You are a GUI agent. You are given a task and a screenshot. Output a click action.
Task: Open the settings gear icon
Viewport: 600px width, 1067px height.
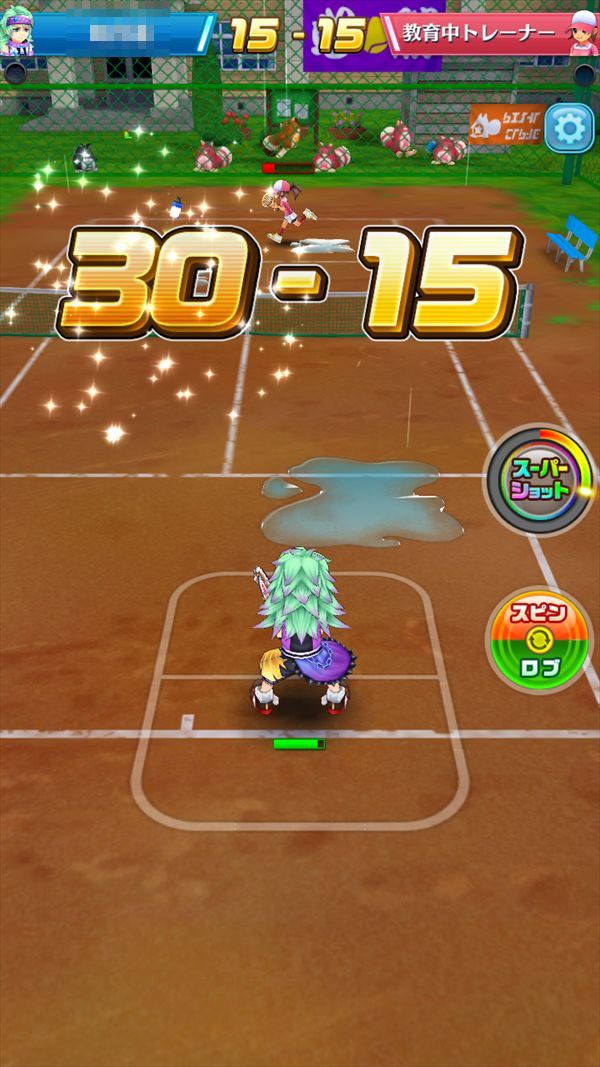point(570,128)
